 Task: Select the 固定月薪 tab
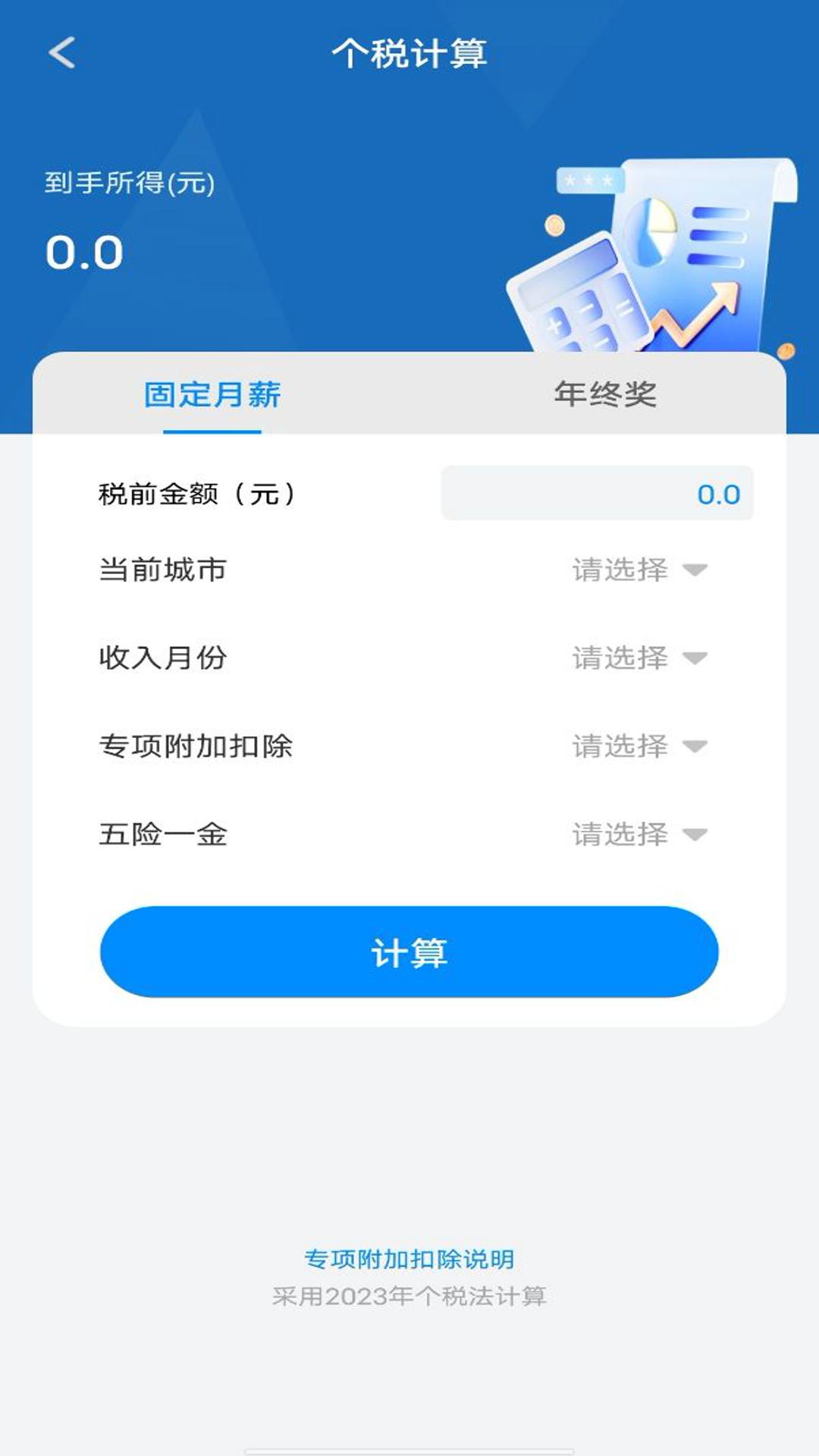[x=212, y=394]
